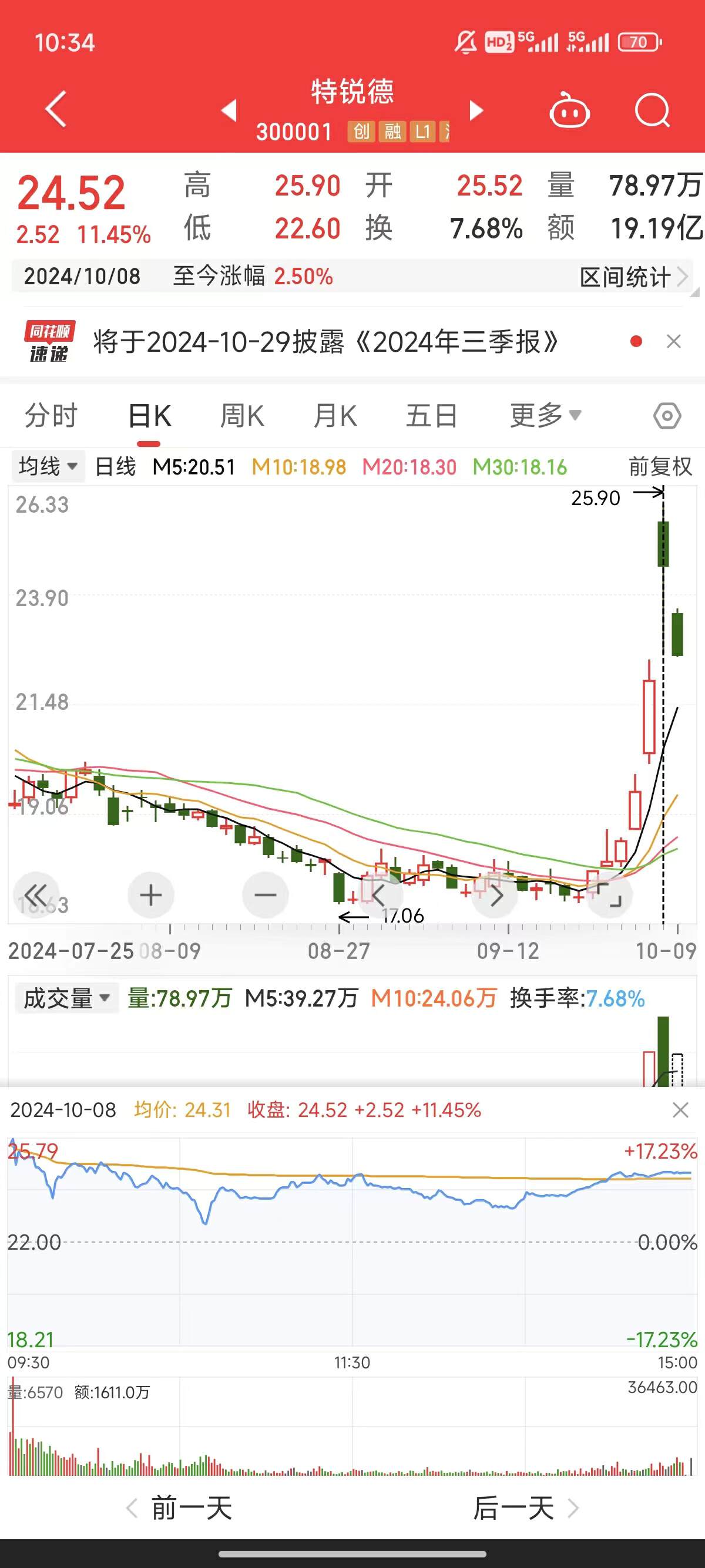Change the 前复权 adjustment mode
705x1568 pixels.
tap(660, 467)
